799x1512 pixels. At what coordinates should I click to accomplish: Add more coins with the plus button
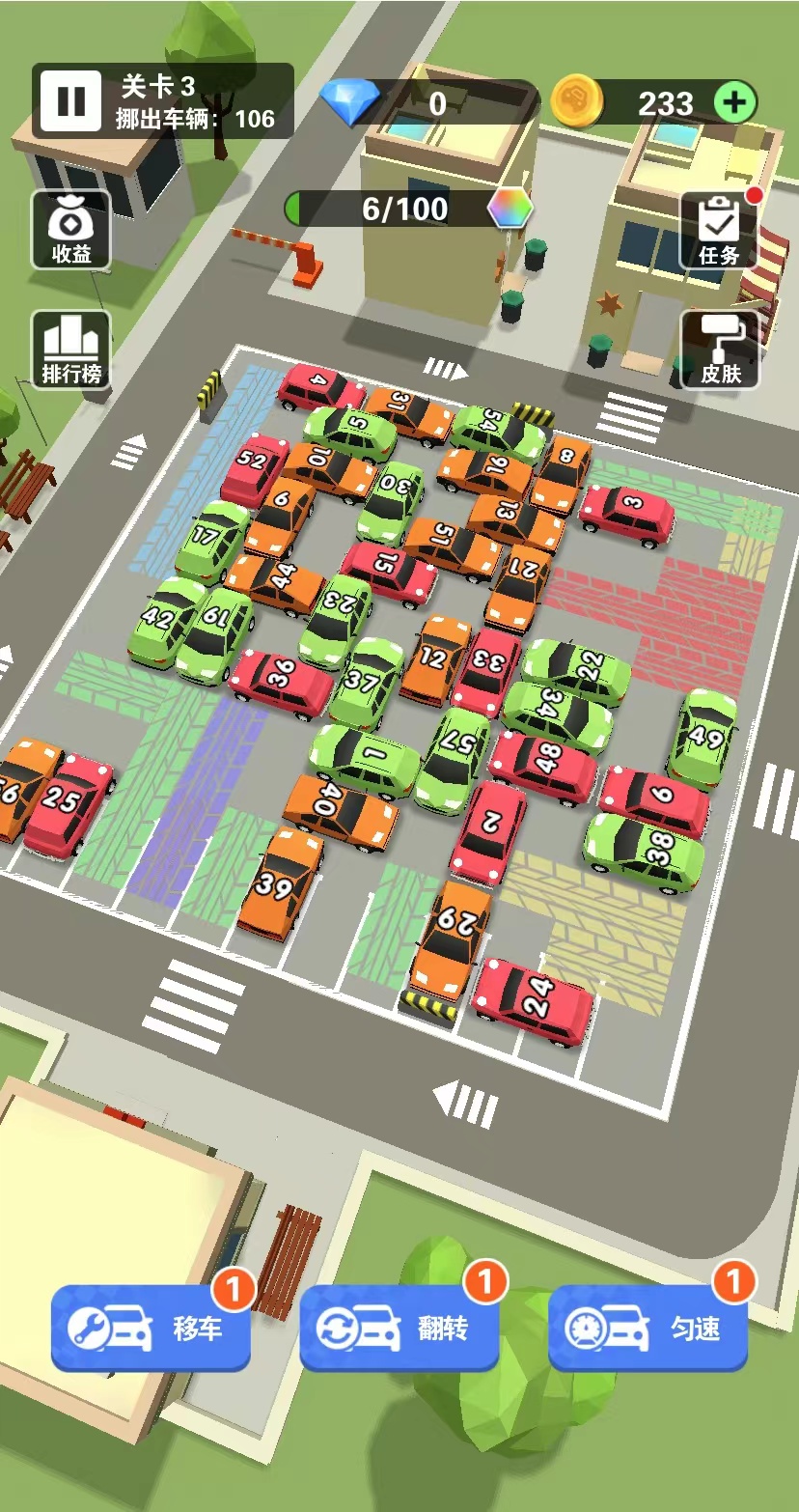[x=735, y=102]
